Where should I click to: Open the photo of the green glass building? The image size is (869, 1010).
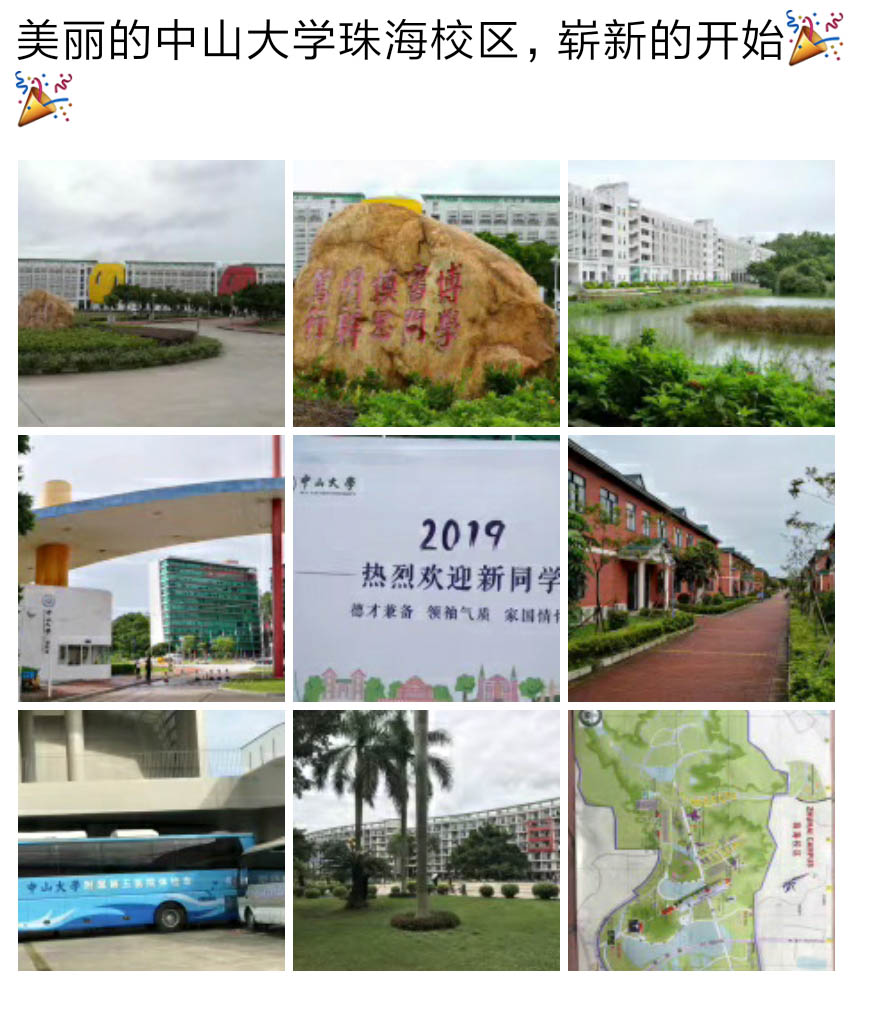(151, 568)
